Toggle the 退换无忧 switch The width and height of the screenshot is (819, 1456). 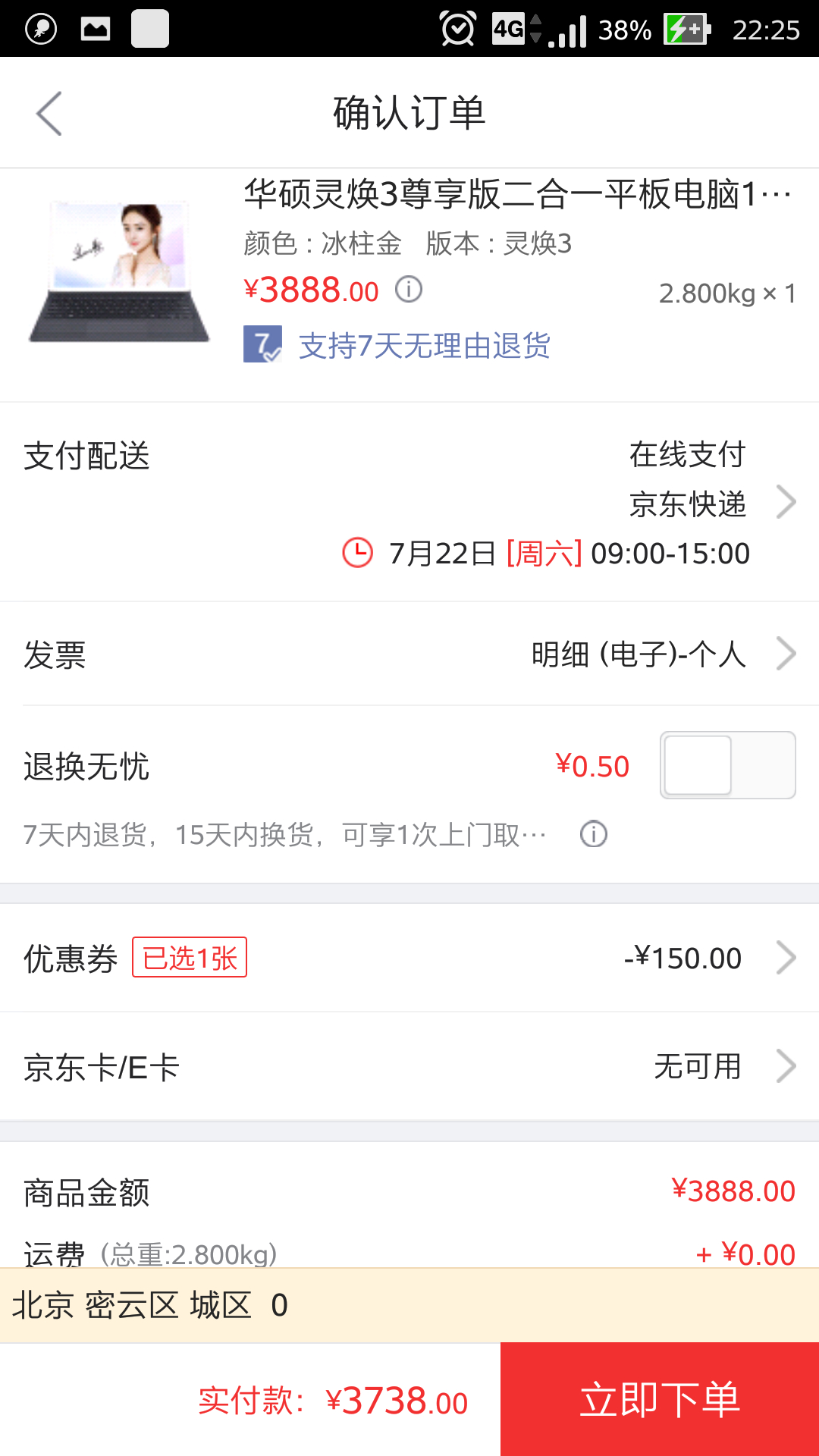pyautogui.click(x=728, y=765)
